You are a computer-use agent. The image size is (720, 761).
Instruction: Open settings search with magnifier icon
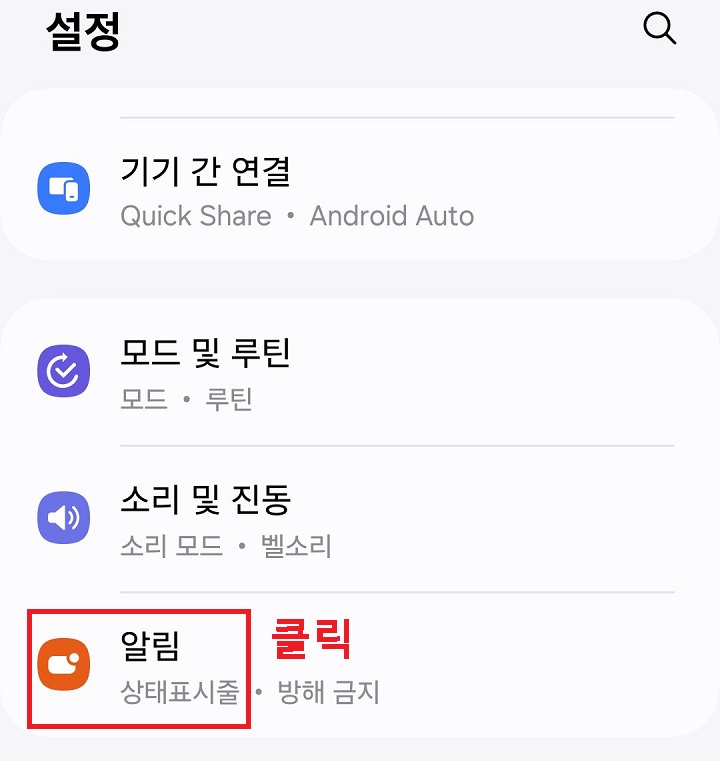660,28
